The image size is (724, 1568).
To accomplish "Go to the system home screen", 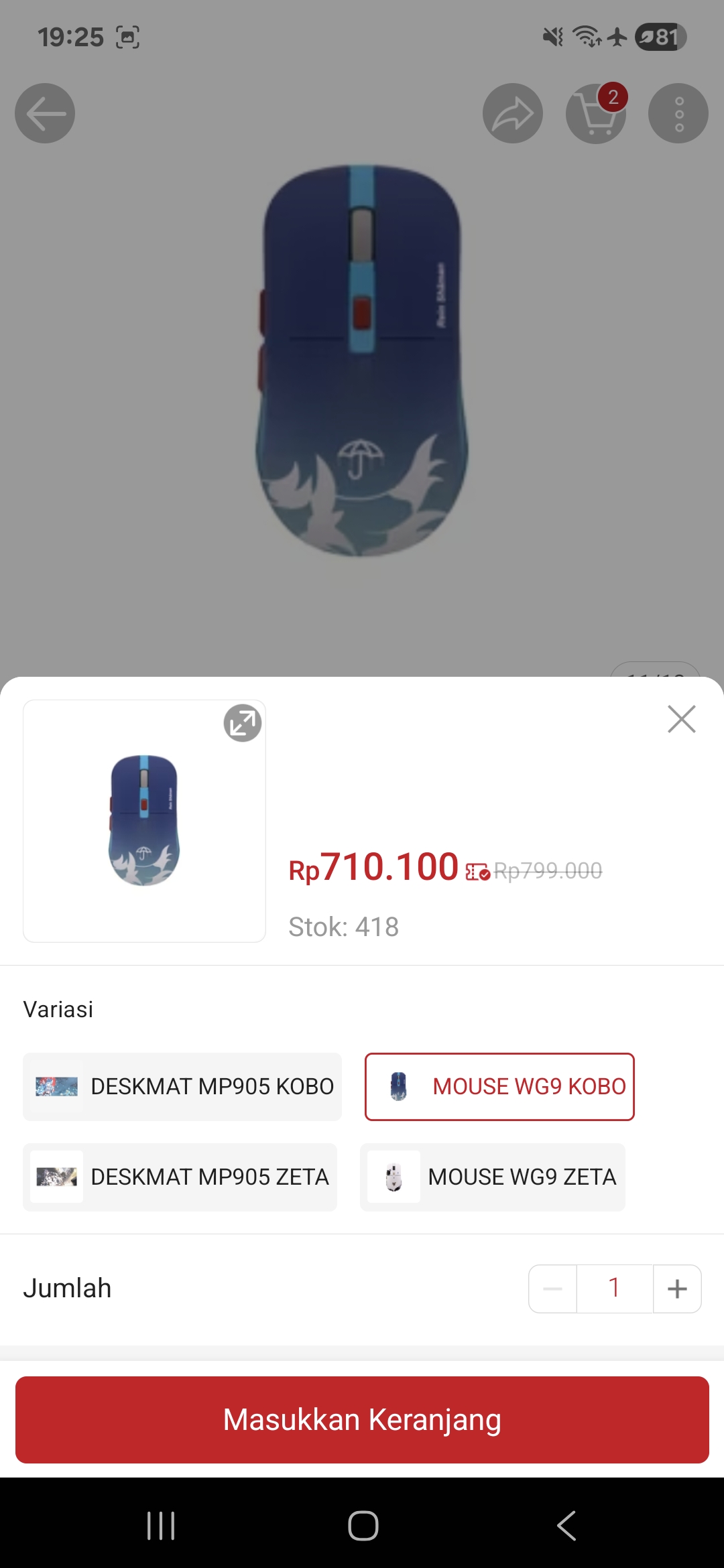I will point(363,1526).
